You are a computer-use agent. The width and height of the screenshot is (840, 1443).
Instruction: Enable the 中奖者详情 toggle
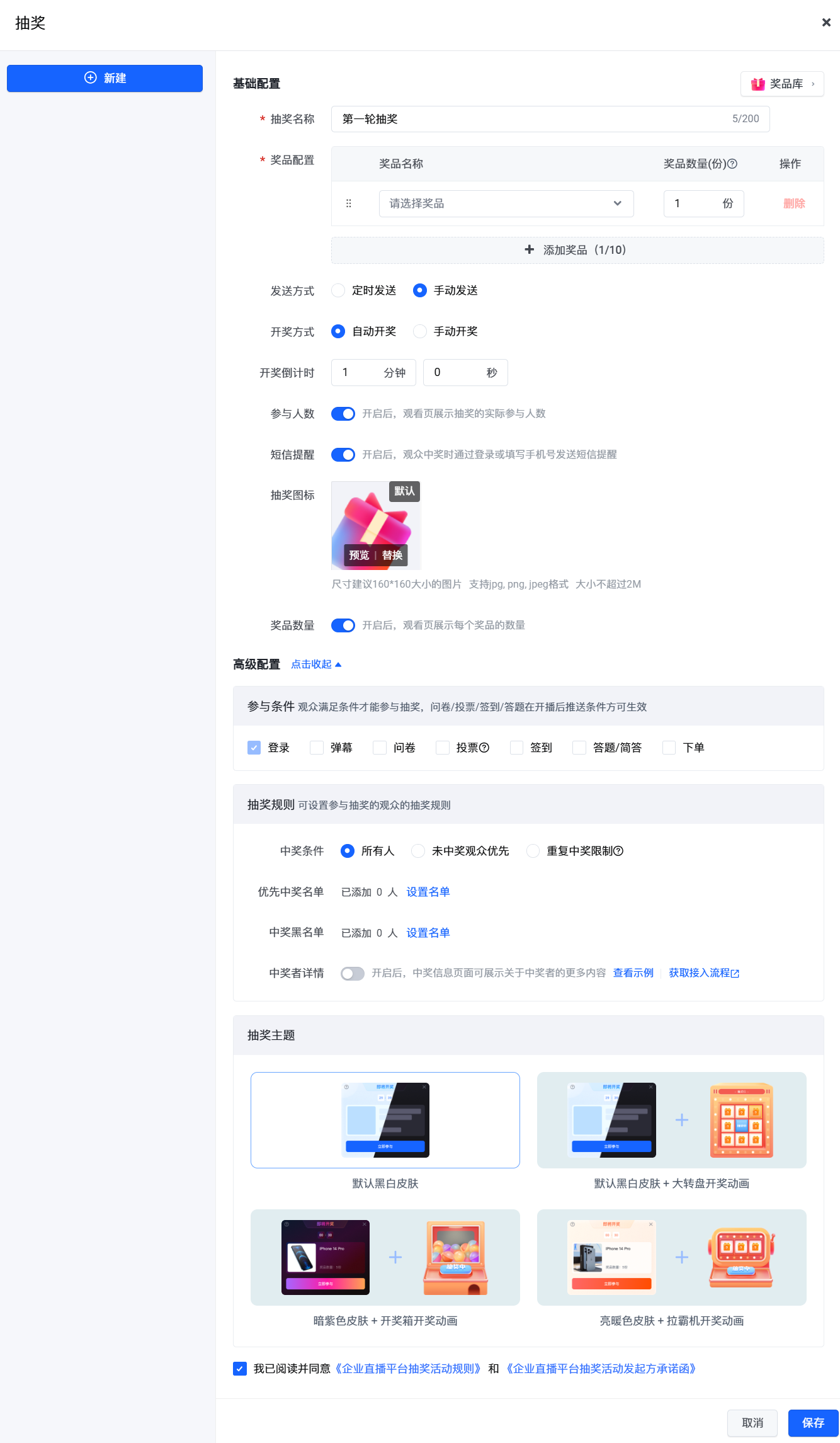coord(352,973)
